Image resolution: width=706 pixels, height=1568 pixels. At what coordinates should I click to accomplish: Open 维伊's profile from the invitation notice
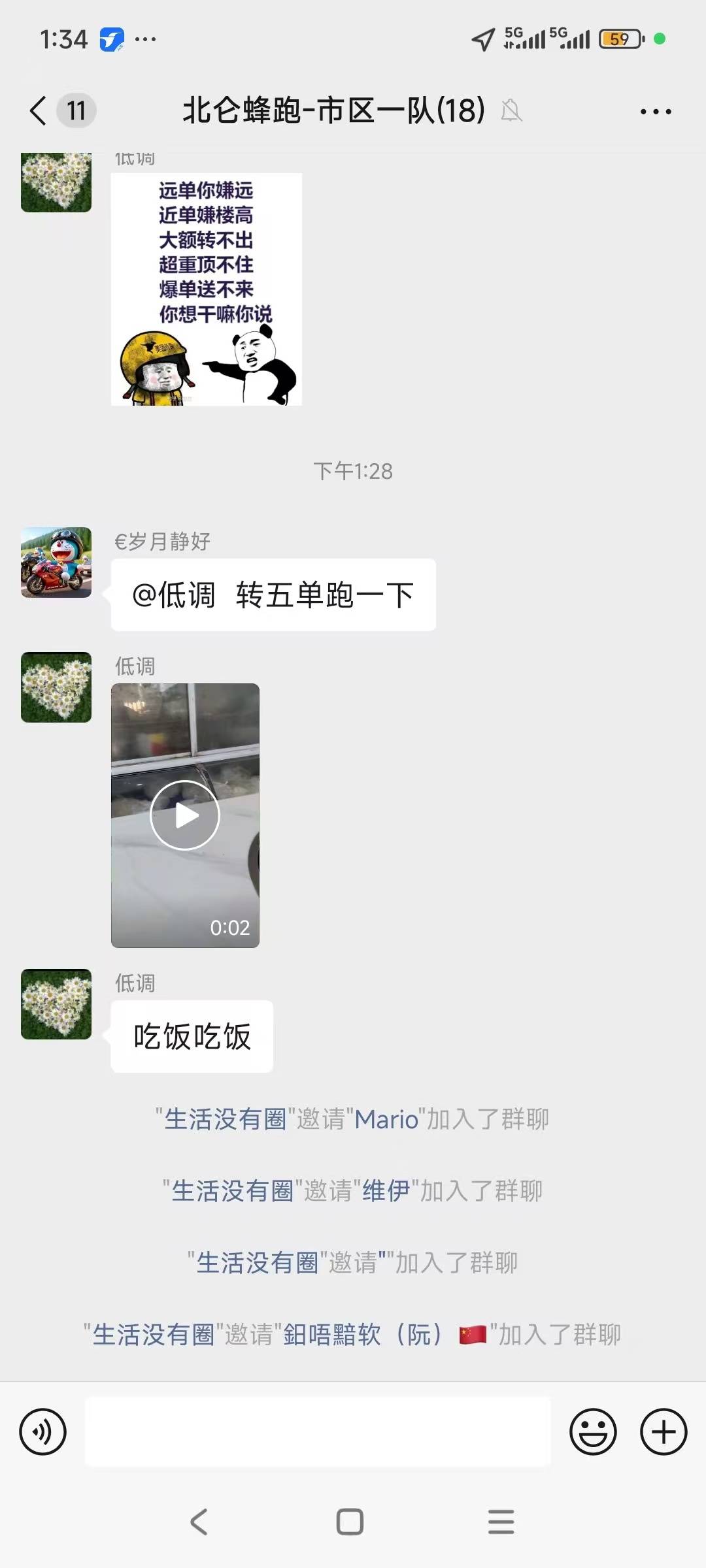click(x=386, y=1192)
